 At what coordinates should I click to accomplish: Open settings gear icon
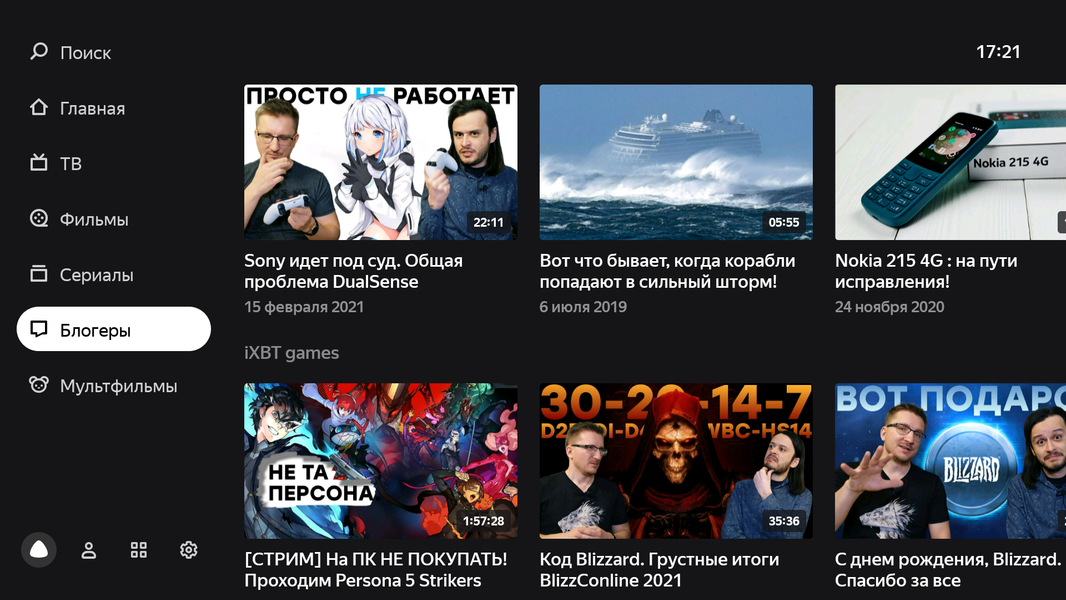(x=189, y=550)
